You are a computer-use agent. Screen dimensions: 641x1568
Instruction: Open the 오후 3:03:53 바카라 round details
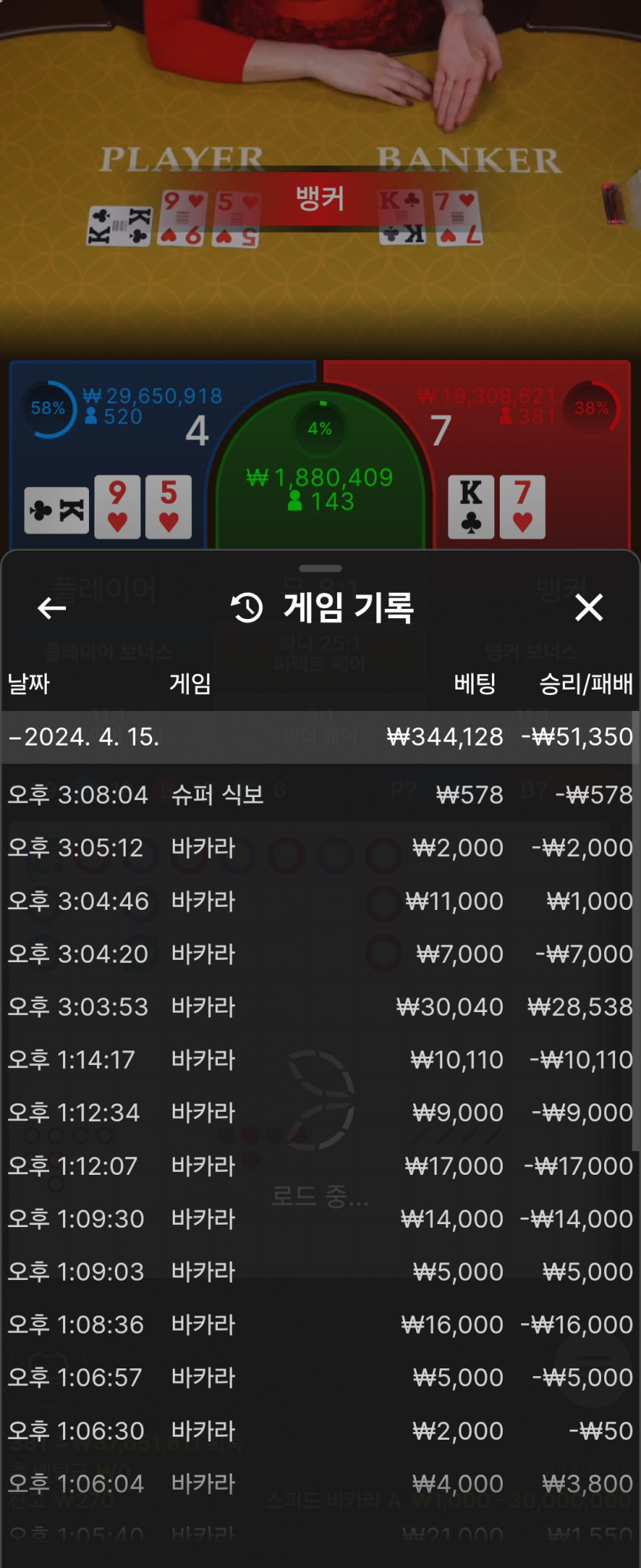(x=319, y=1007)
